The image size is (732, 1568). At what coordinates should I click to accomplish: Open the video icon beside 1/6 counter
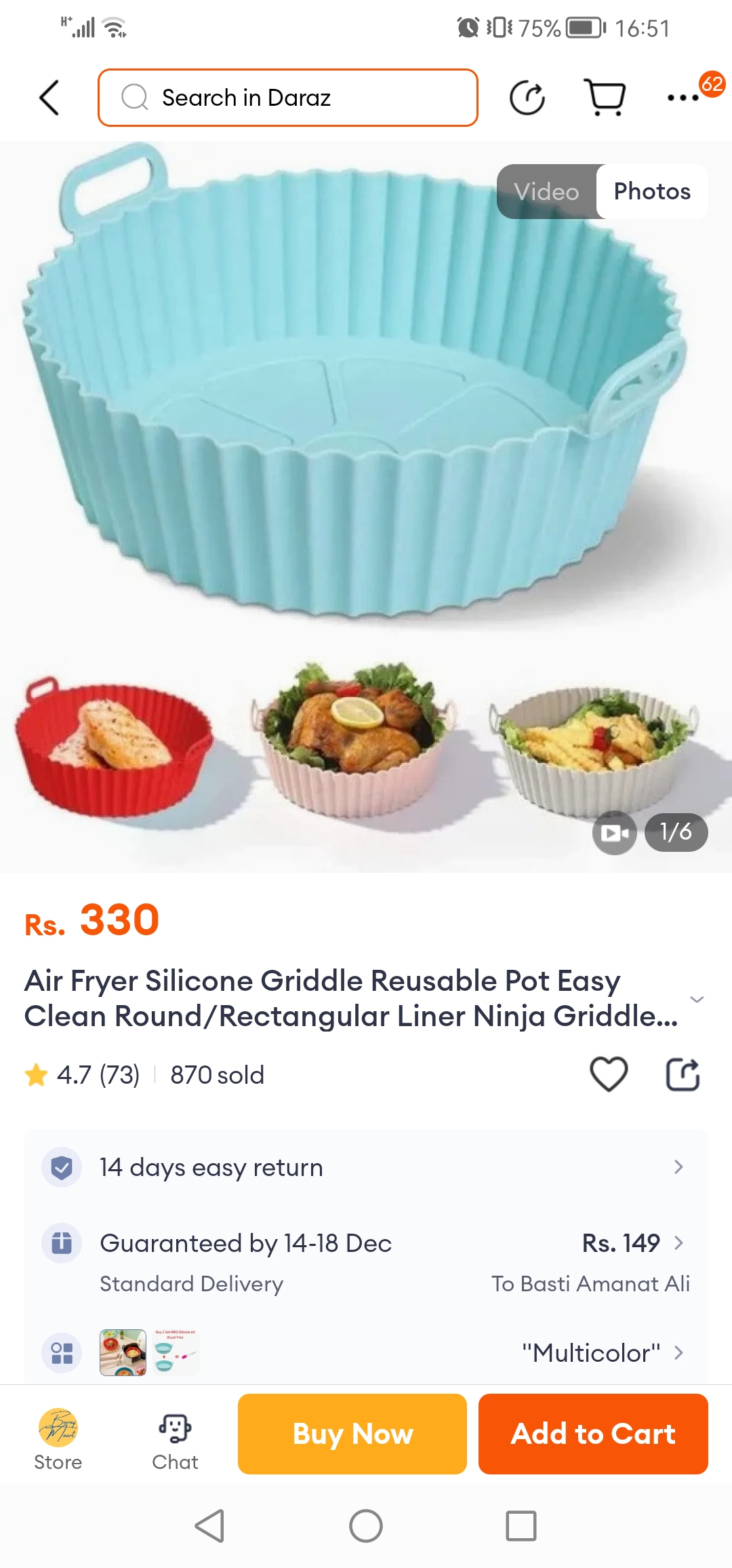[614, 832]
